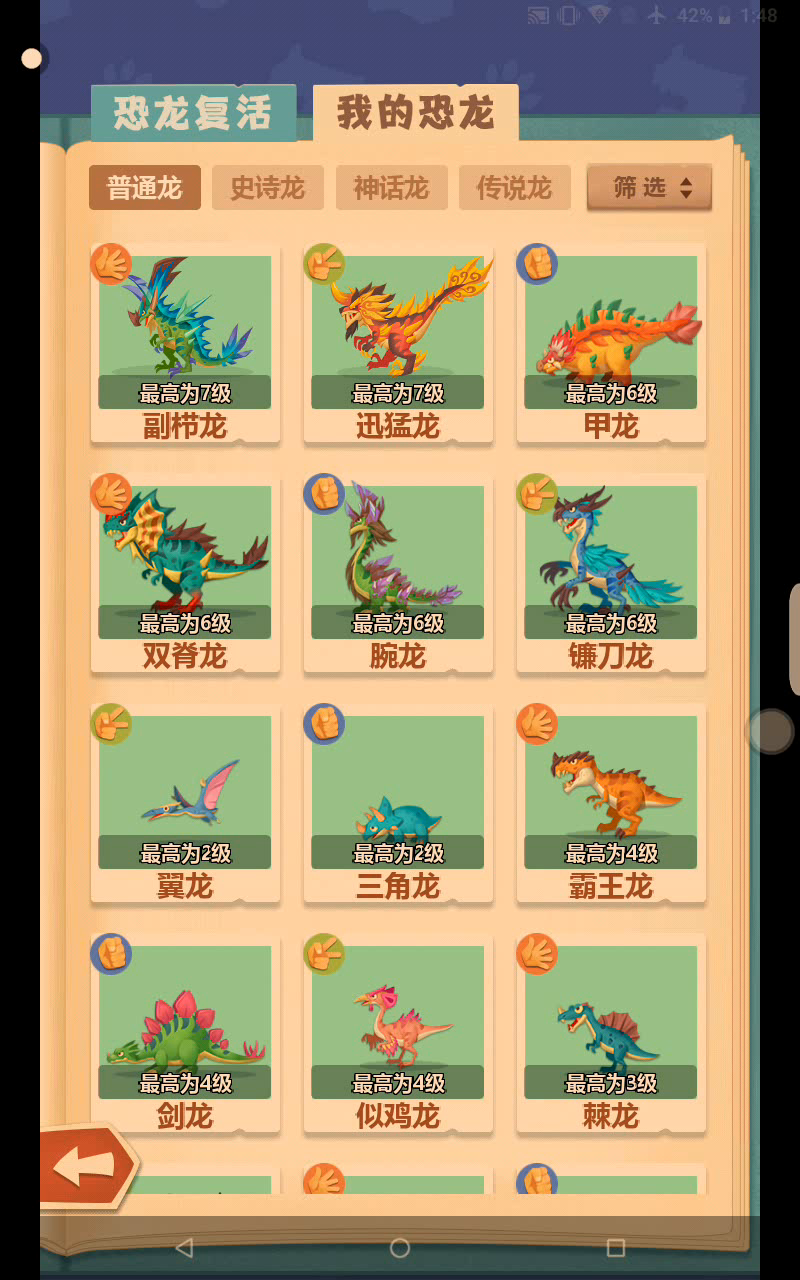Screen dimensions: 800x1280
Task: View the 剑龙 dinosaur card
Action: pos(185,1030)
